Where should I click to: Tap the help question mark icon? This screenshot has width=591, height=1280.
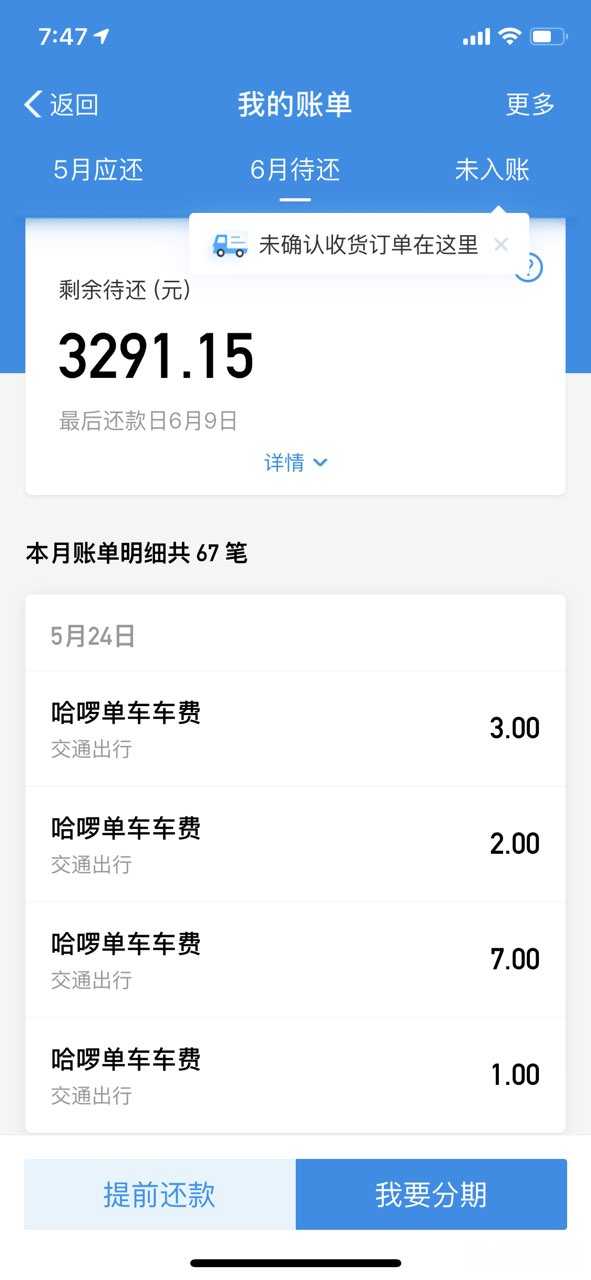pyautogui.click(x=529, y=267)
